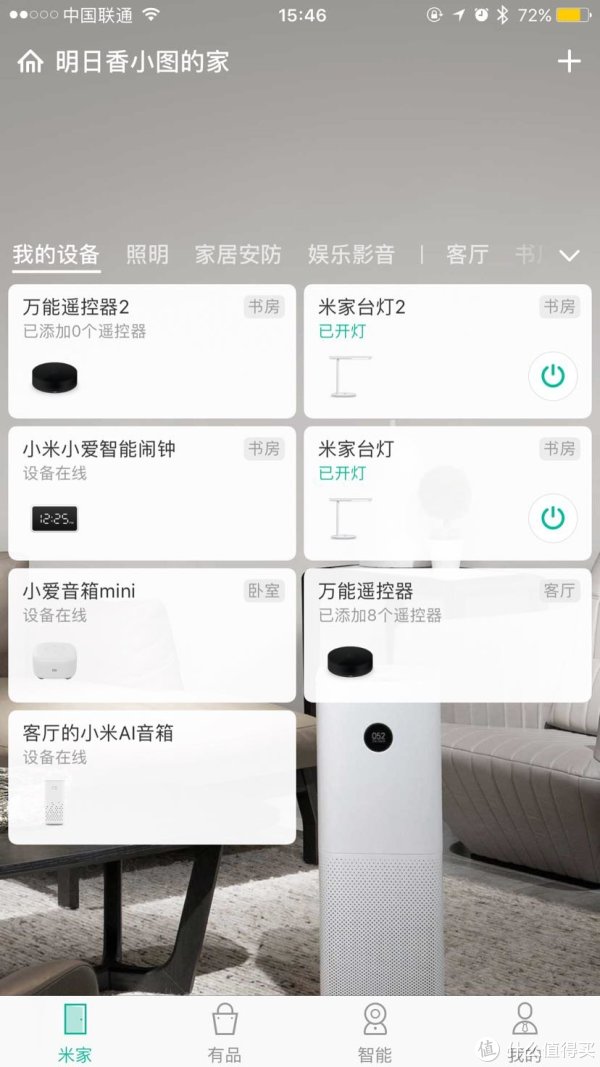
Task: Select the 我的设备 tab
Action: (56, 254)
